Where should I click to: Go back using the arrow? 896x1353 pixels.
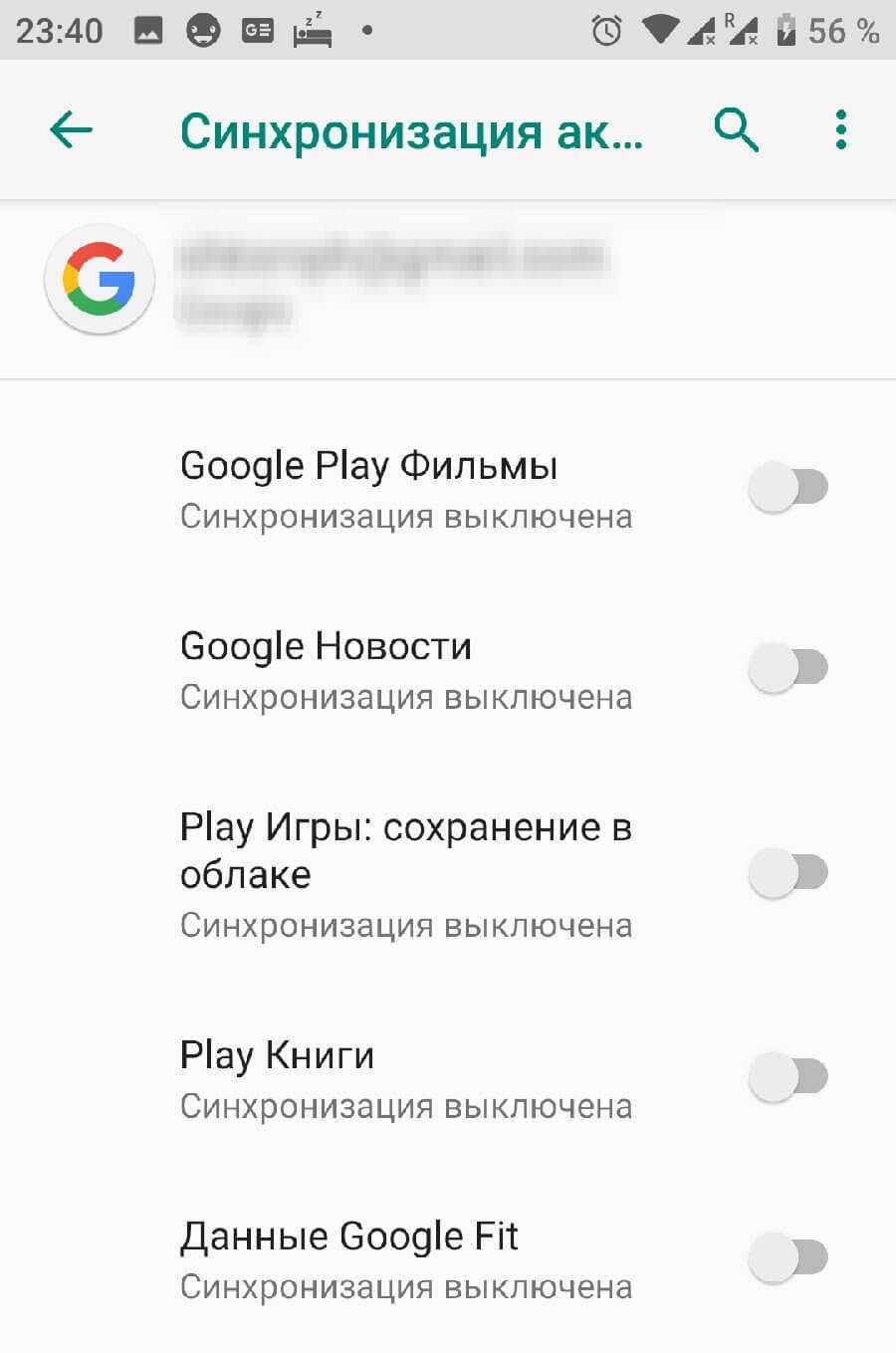tap(71, 130)
